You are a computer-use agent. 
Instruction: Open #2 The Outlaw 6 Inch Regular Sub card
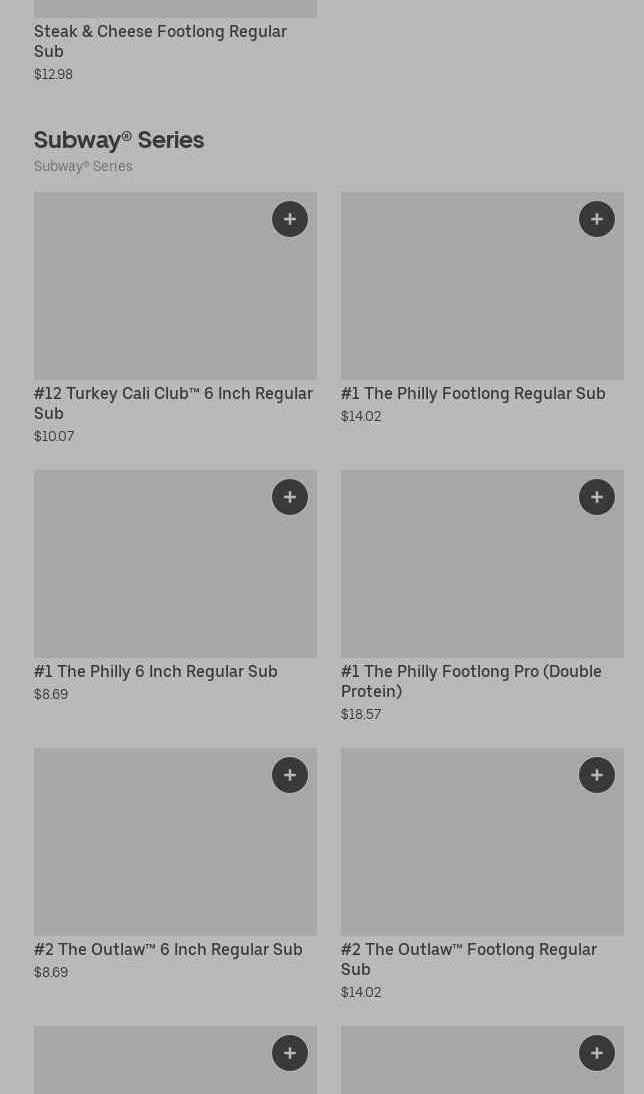[x=175, y=864]
